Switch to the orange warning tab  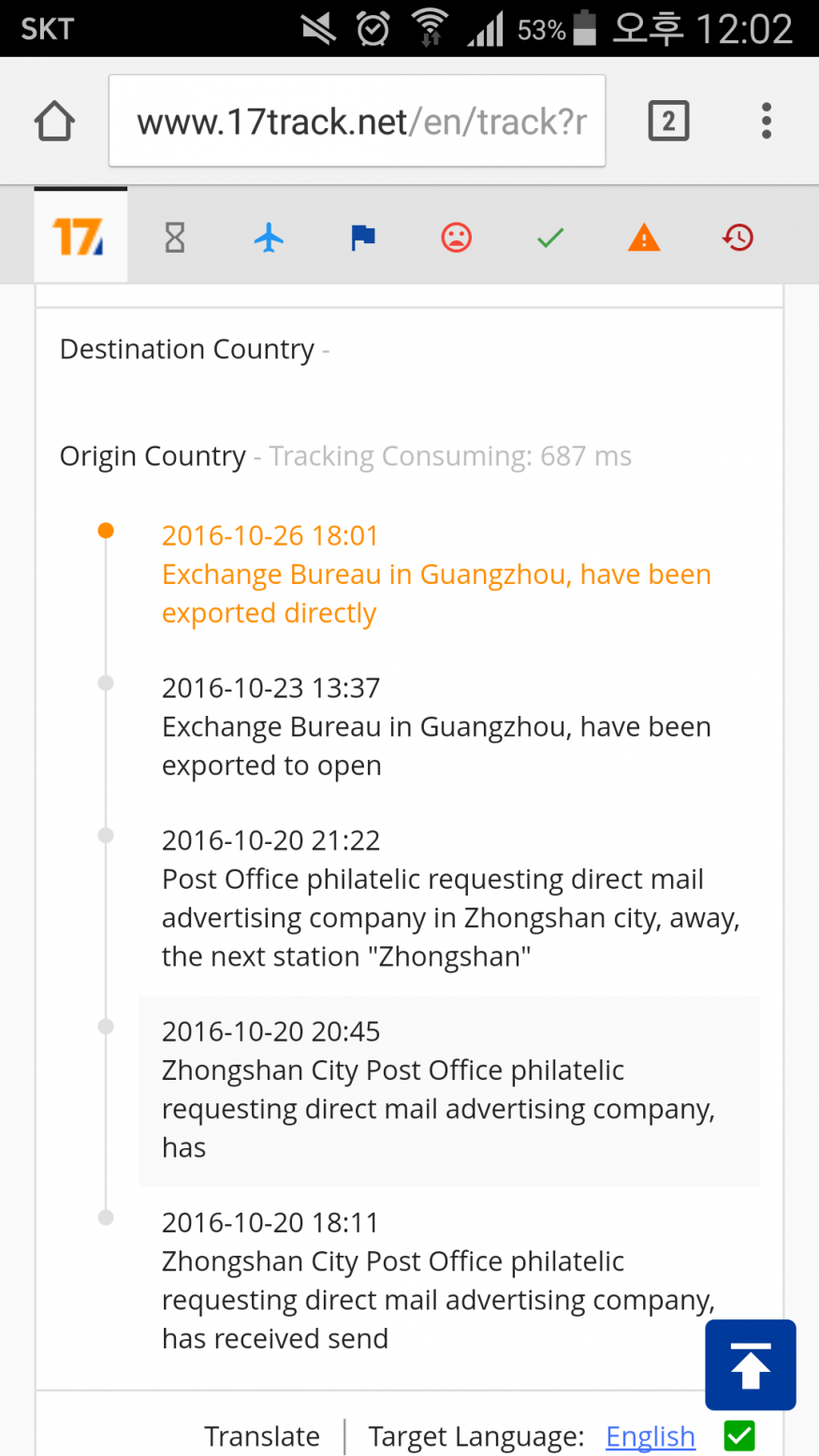tap(644, 238)
